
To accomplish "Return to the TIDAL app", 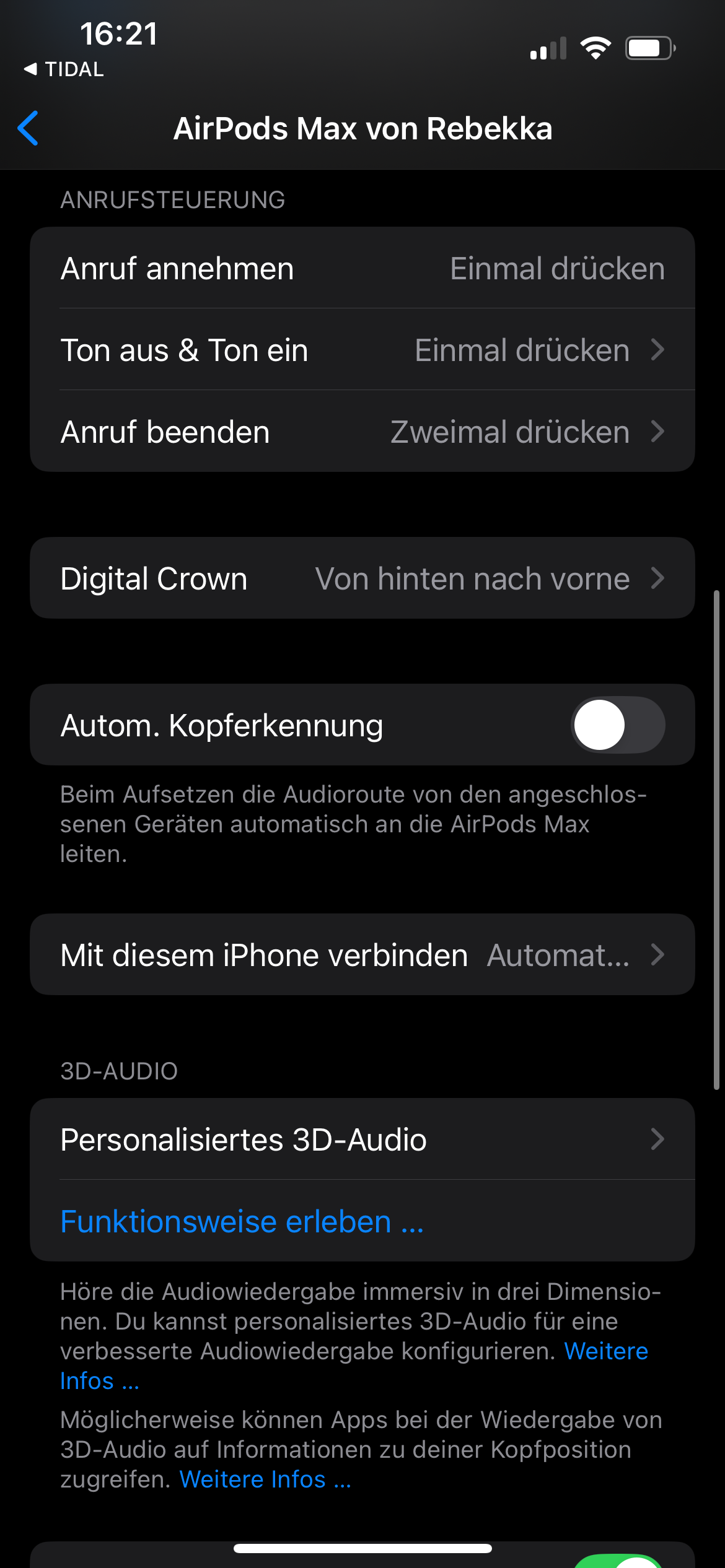I will 64,69.
